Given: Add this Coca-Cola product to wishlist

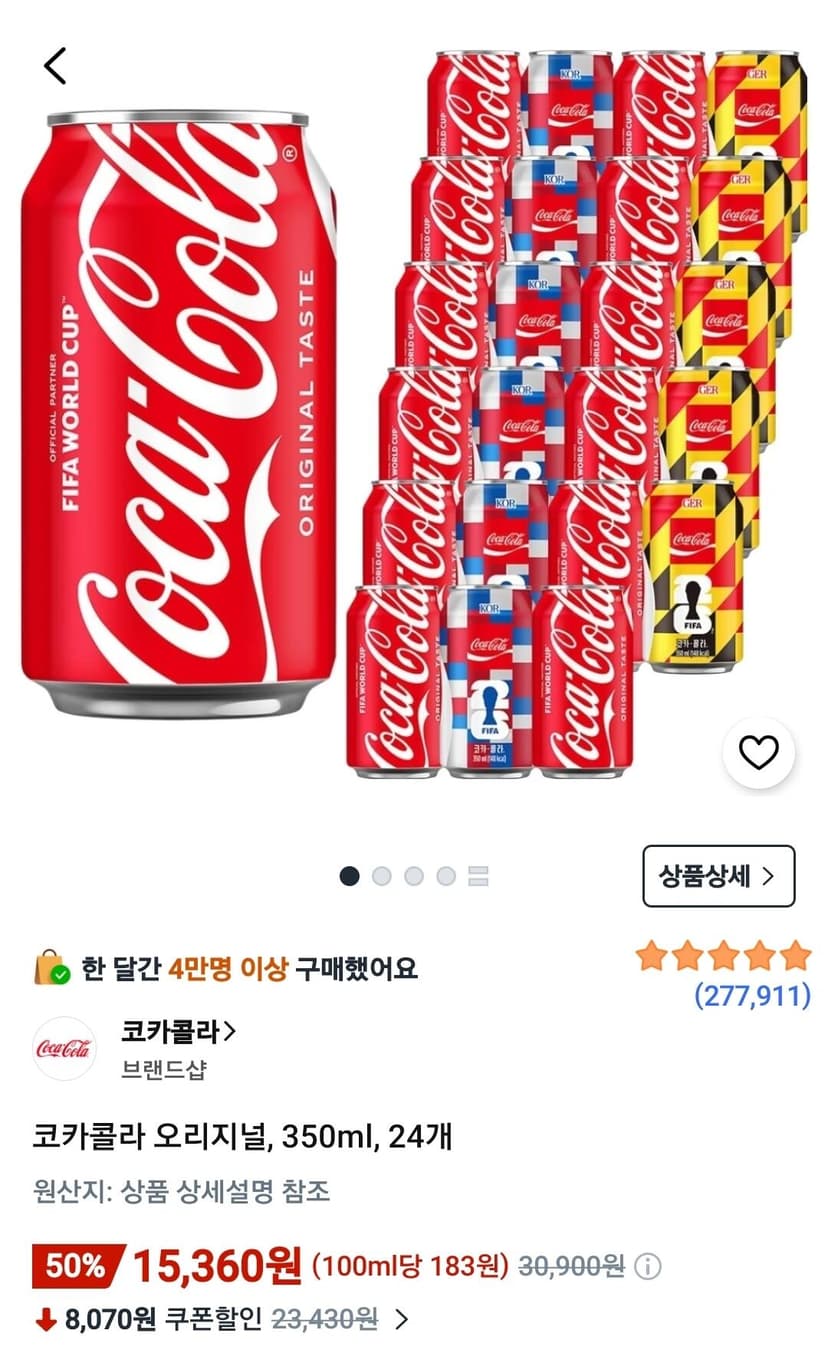Looking at the screenshot, I should point(759,752).
